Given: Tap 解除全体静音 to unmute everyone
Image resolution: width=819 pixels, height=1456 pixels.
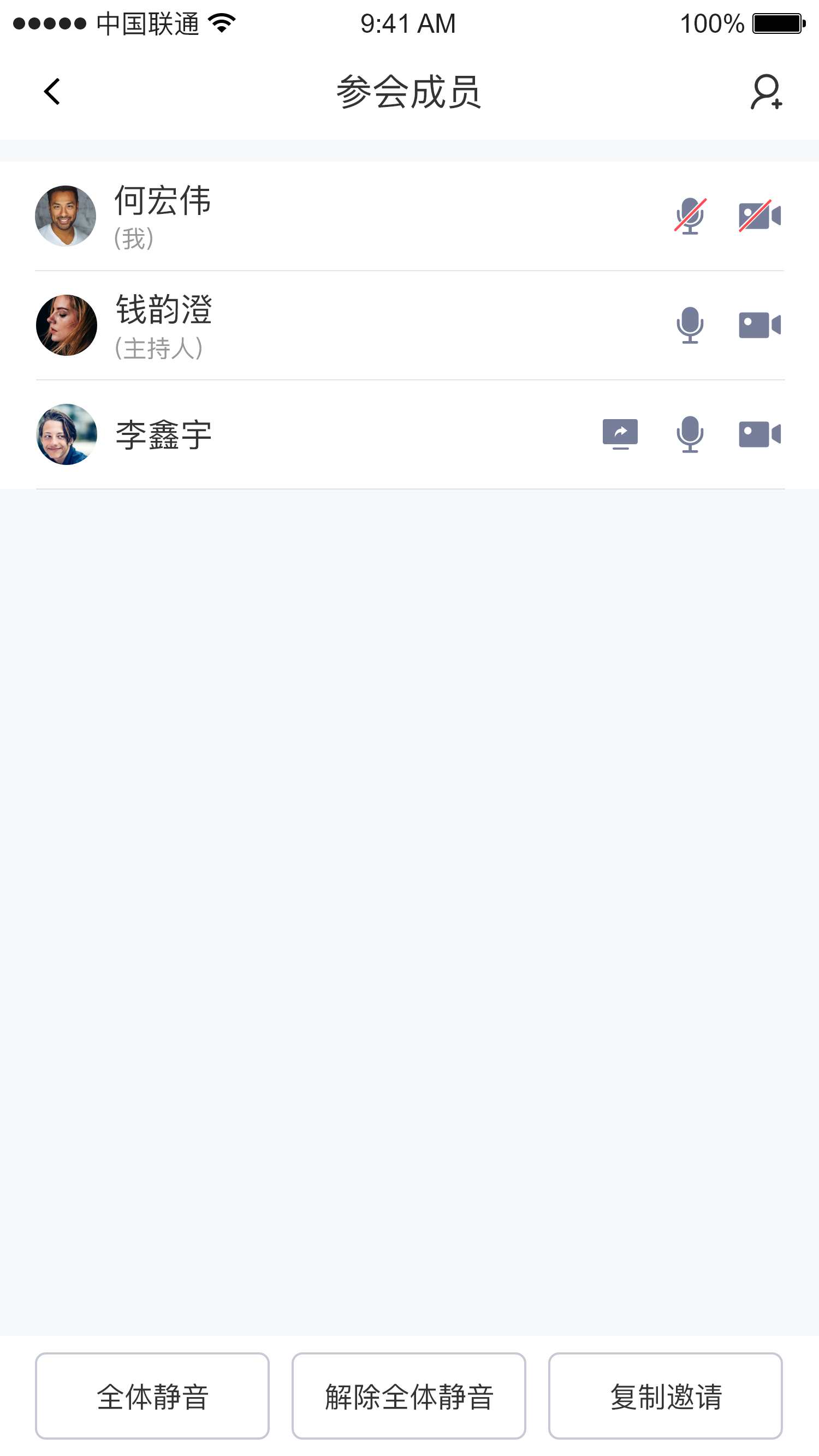Looking at the screenshot, I should click(409, 1396).
